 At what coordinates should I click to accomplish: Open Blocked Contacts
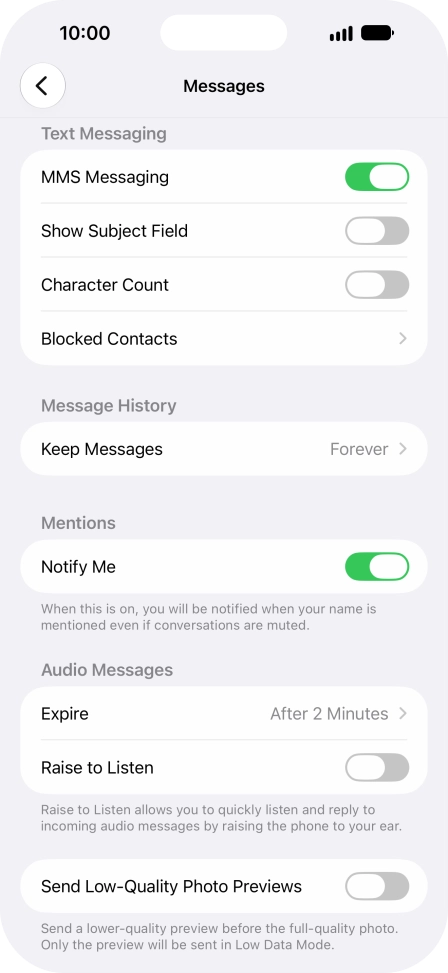(x=224, y=339)
